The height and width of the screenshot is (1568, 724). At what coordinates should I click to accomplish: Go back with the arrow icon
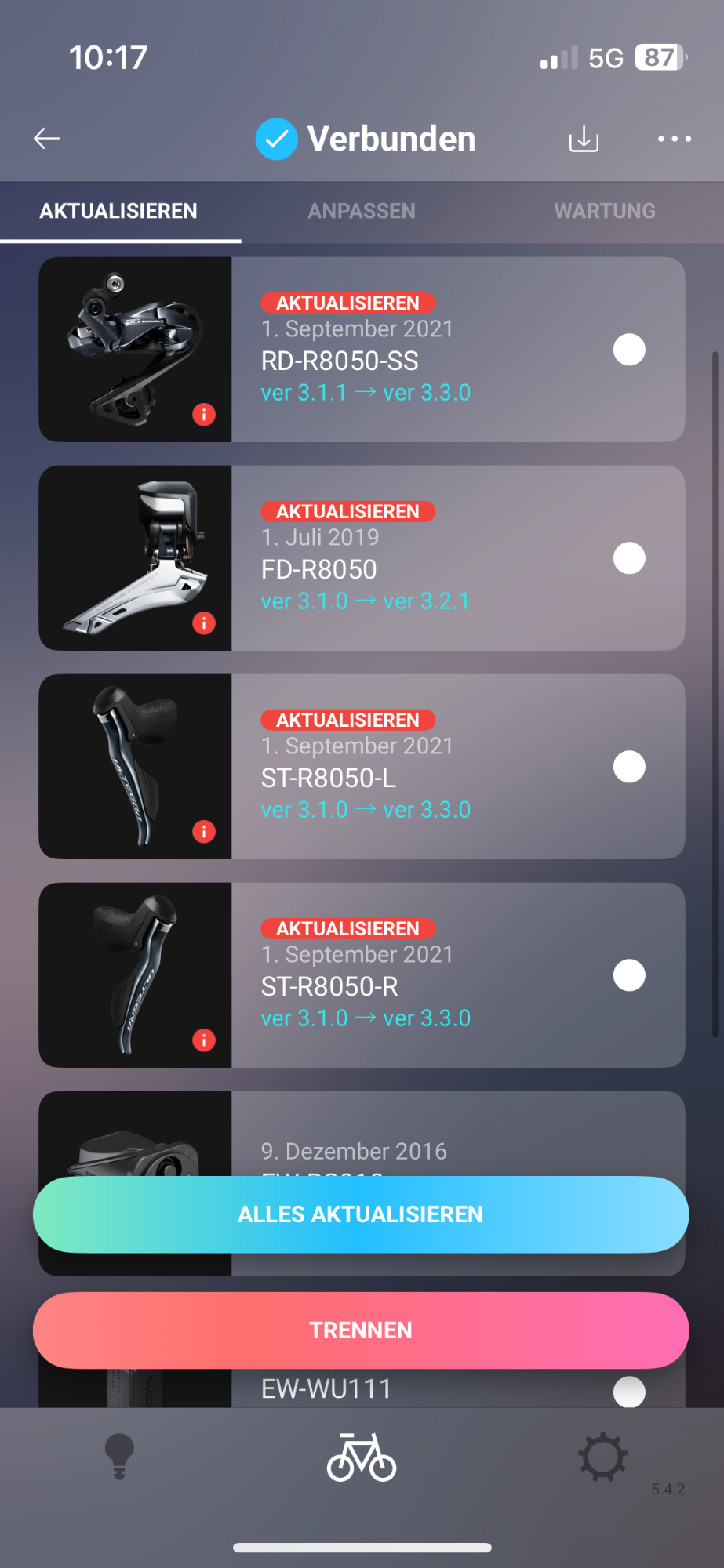click(47, 139)
